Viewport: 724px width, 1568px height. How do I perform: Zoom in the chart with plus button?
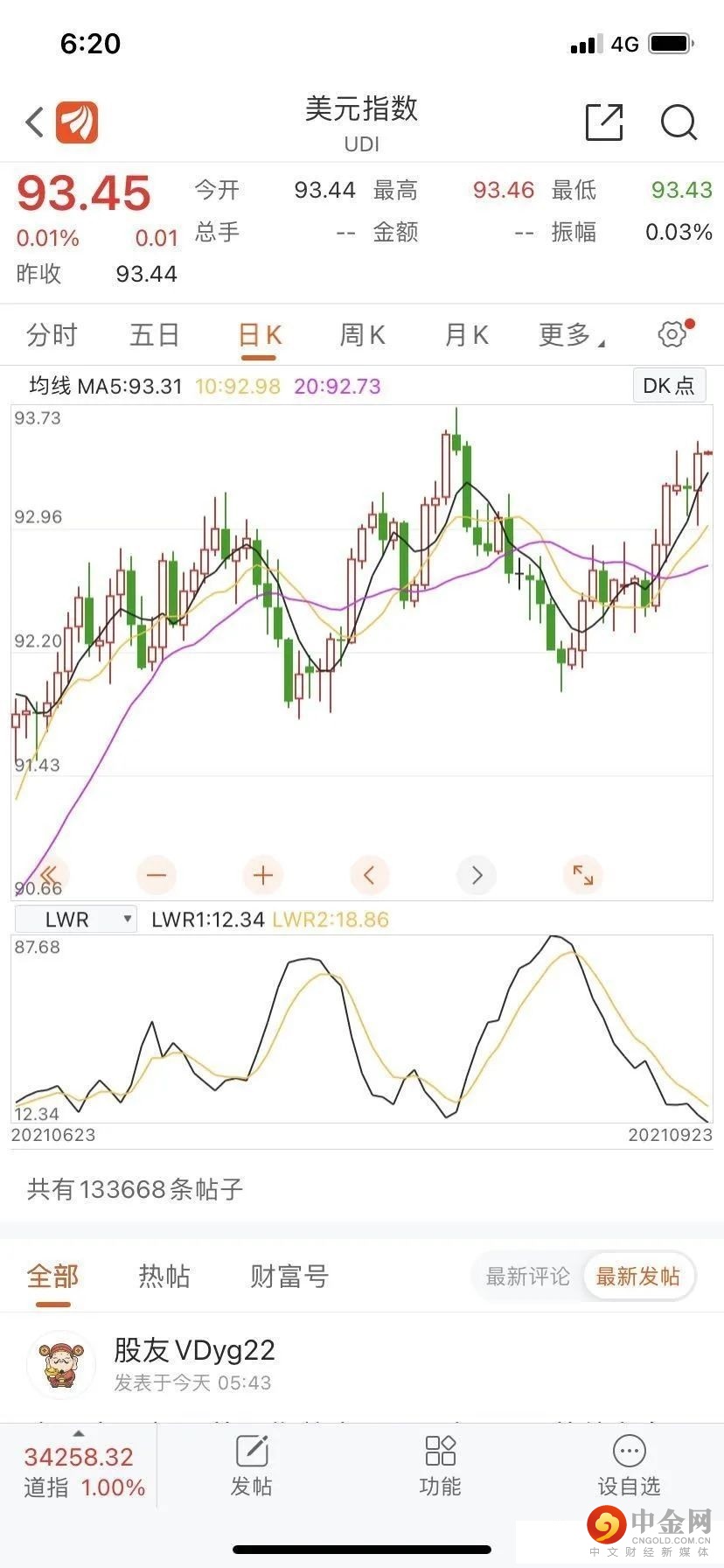(263, 875)
